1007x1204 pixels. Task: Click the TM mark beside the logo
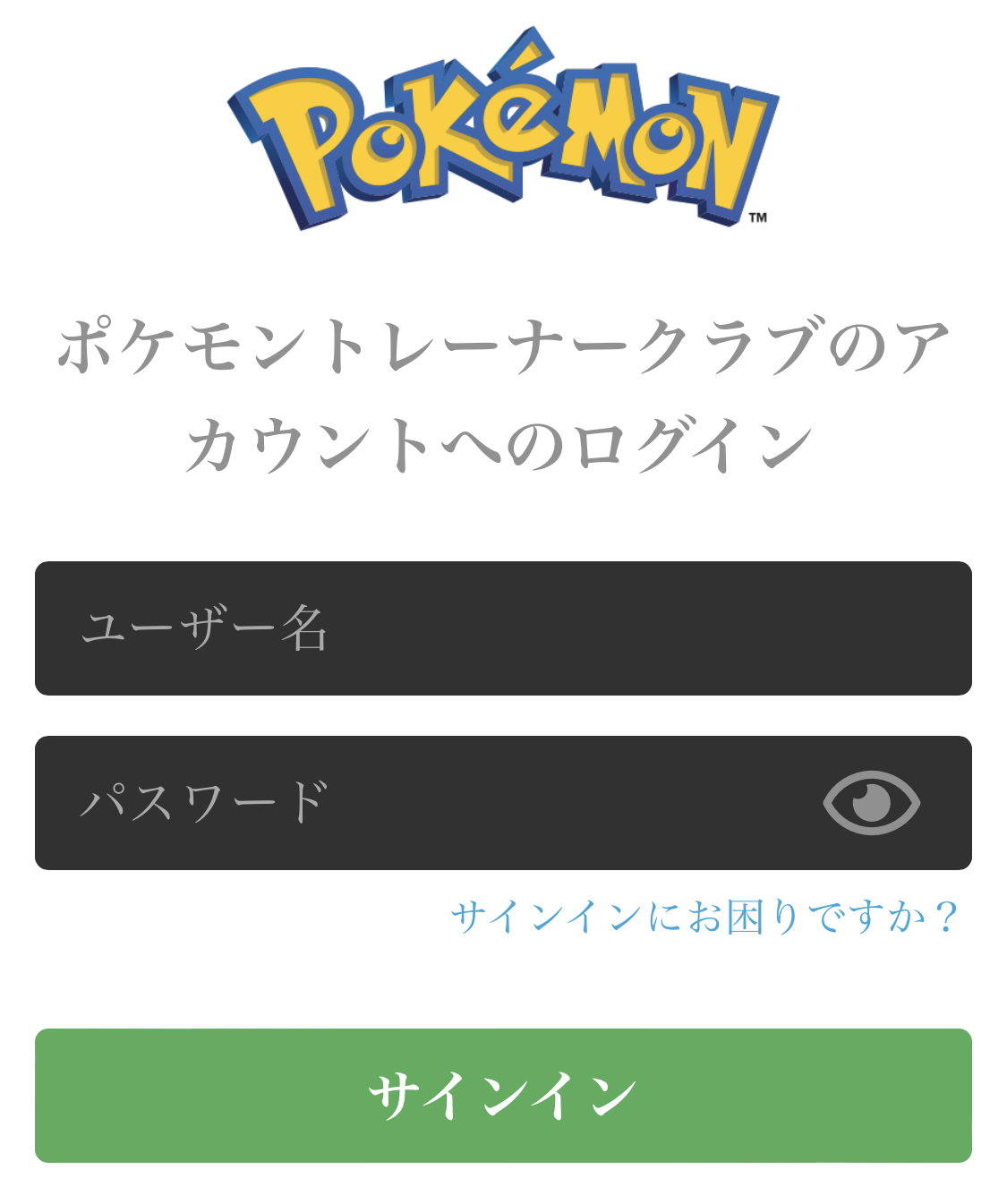(x=759, y=218)
